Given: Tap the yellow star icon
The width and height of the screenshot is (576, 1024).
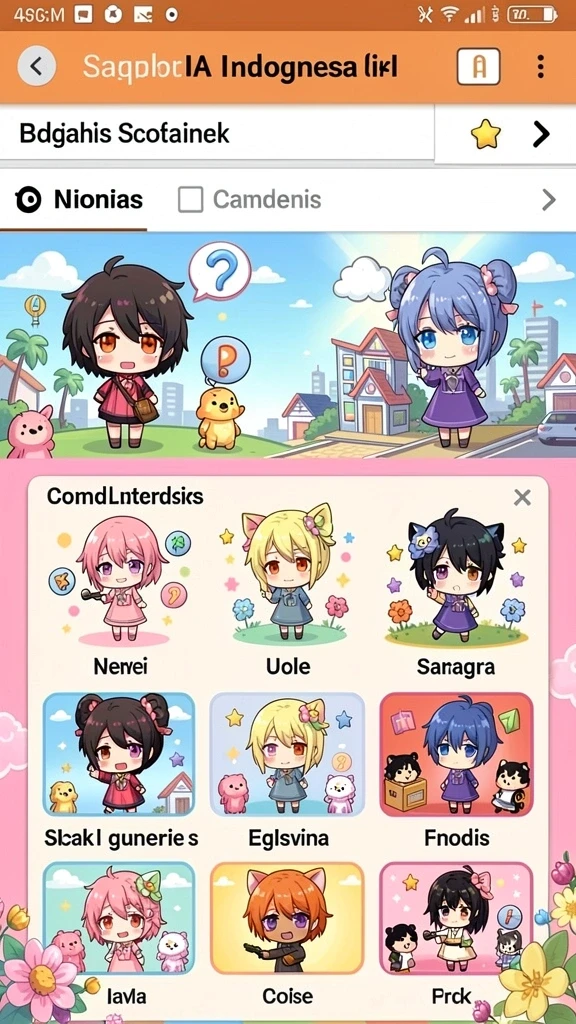Looking at the screenshot, I should (x=485, y=135).
